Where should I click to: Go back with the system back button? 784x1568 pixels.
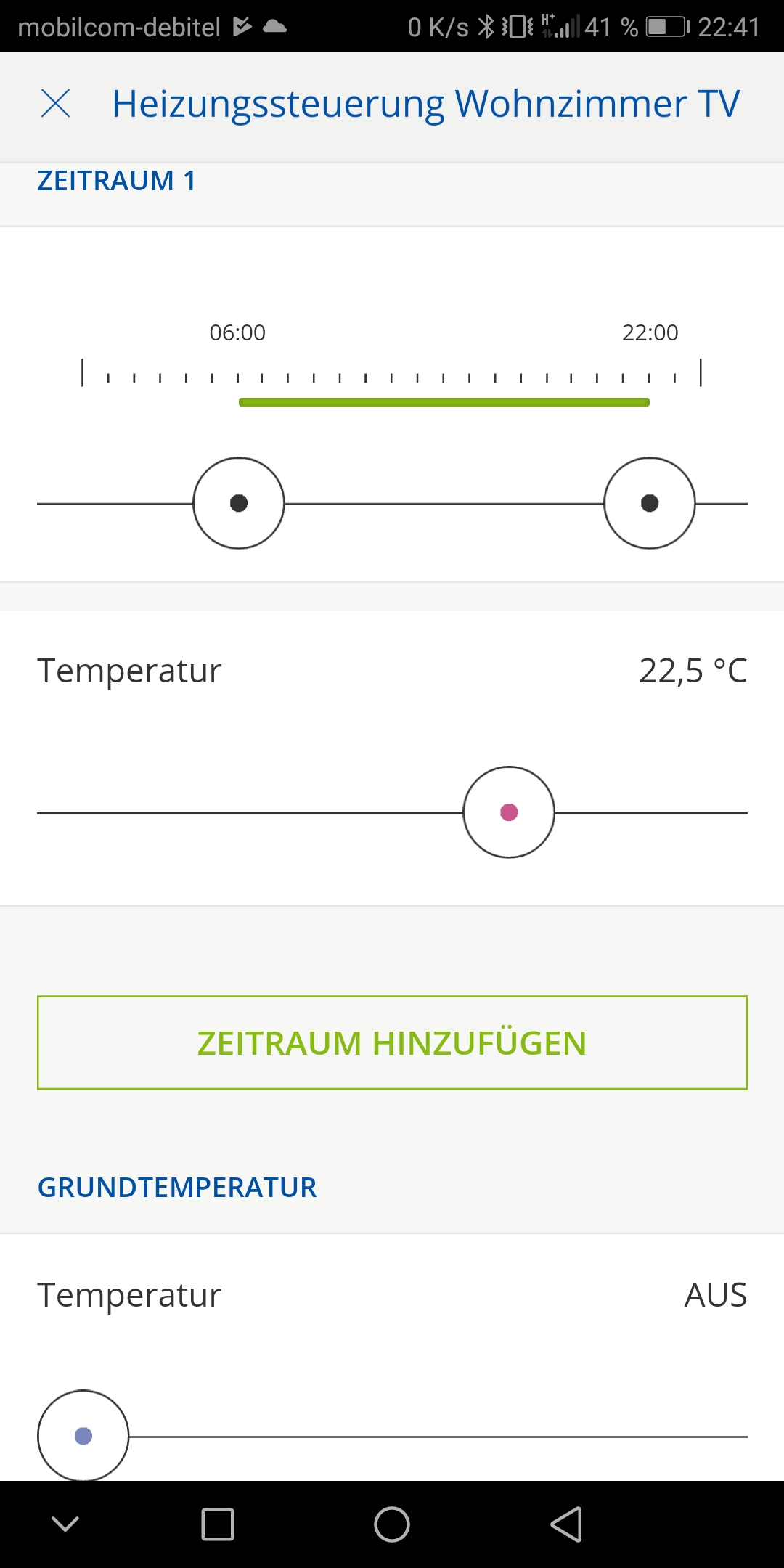(x=566, y=1524)
